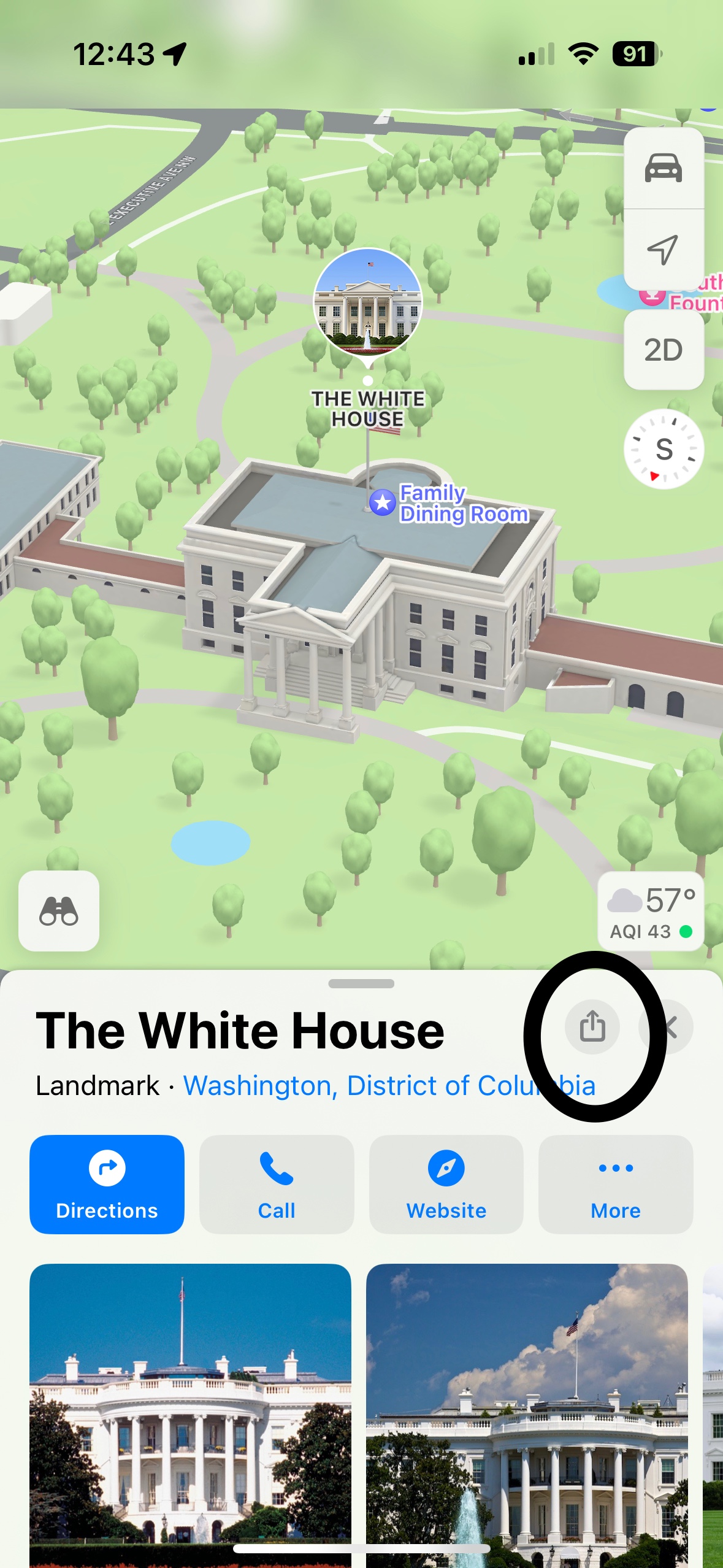Switch the map to 2D view

[663, 350]
